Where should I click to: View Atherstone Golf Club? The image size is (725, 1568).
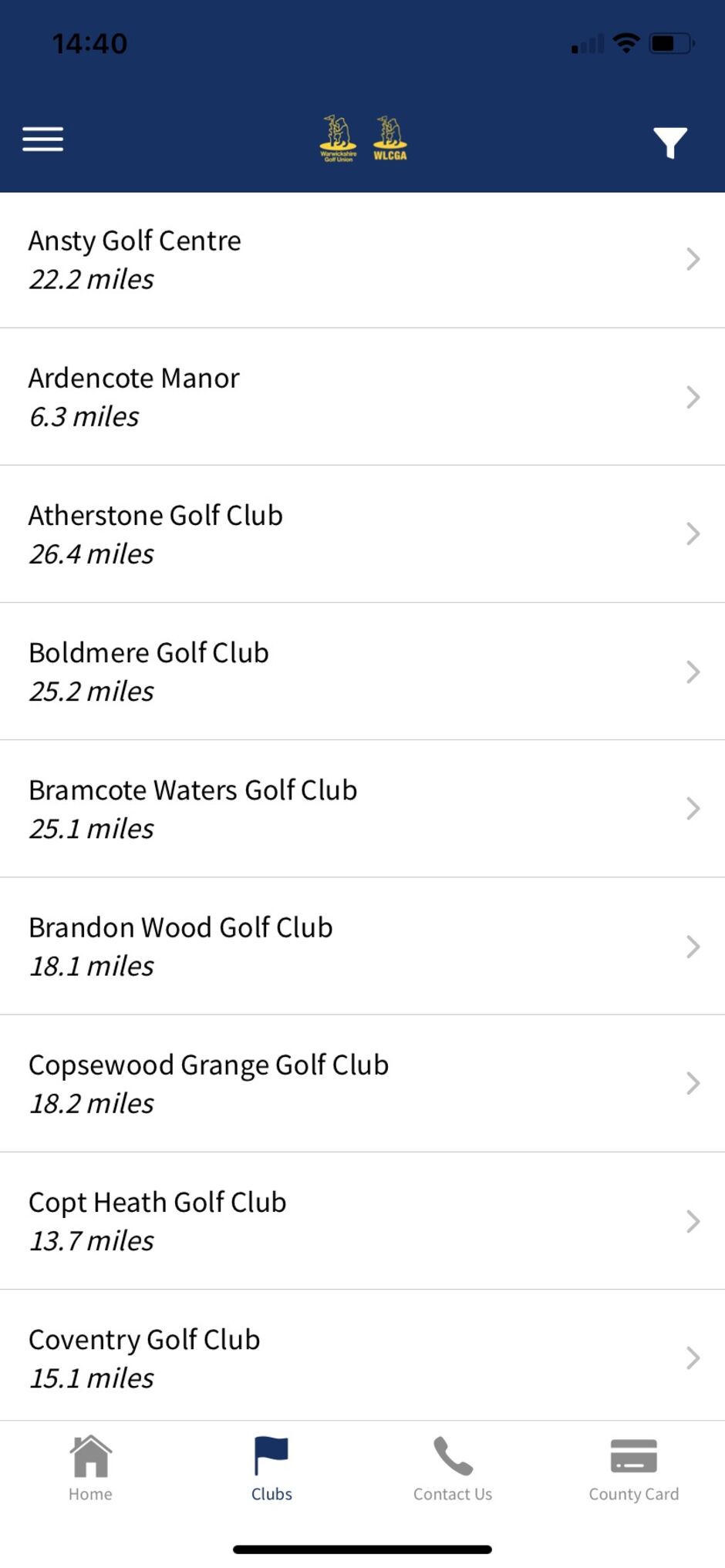point(362,534)
